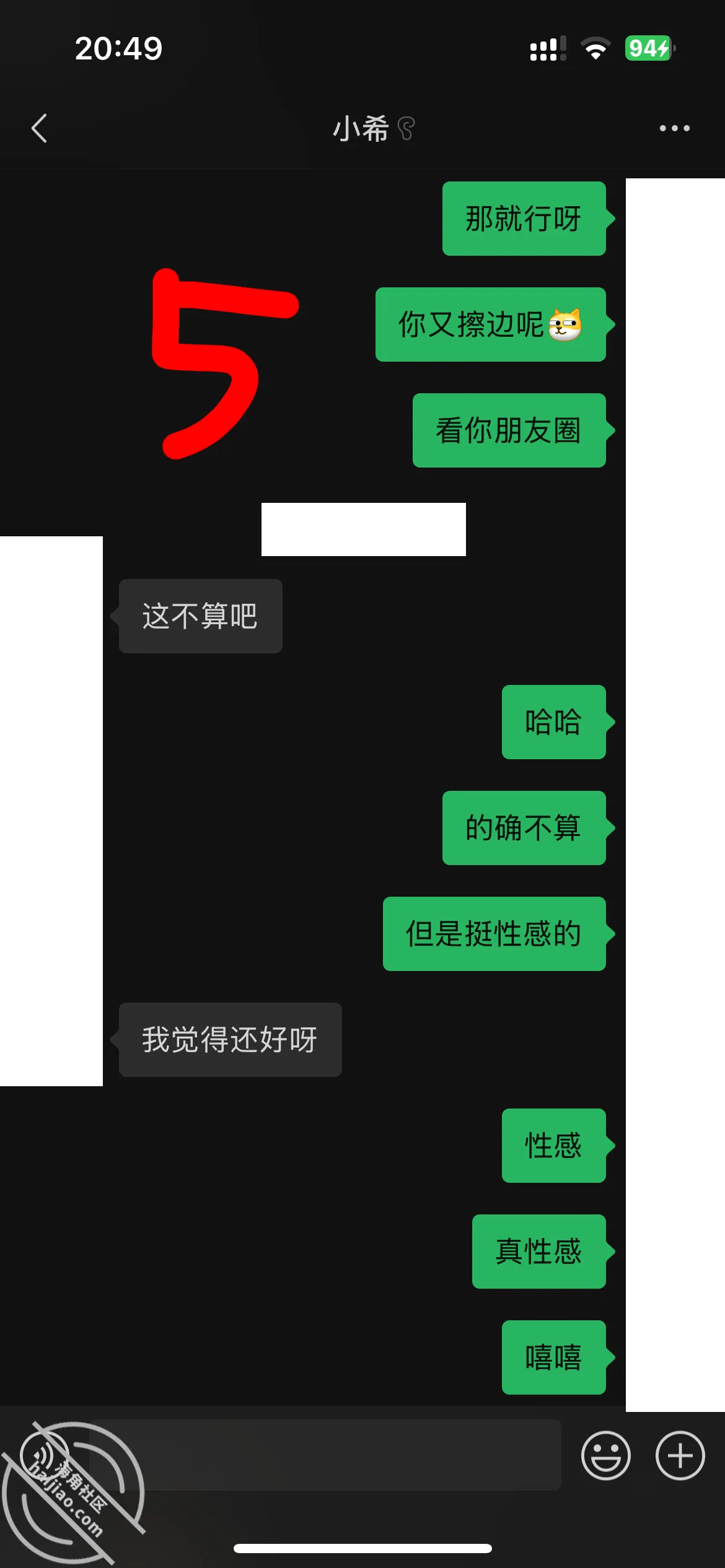Open the emoji sticker panel
The height and width of the screenshot is (1568, 725).
click(605, 1455)
